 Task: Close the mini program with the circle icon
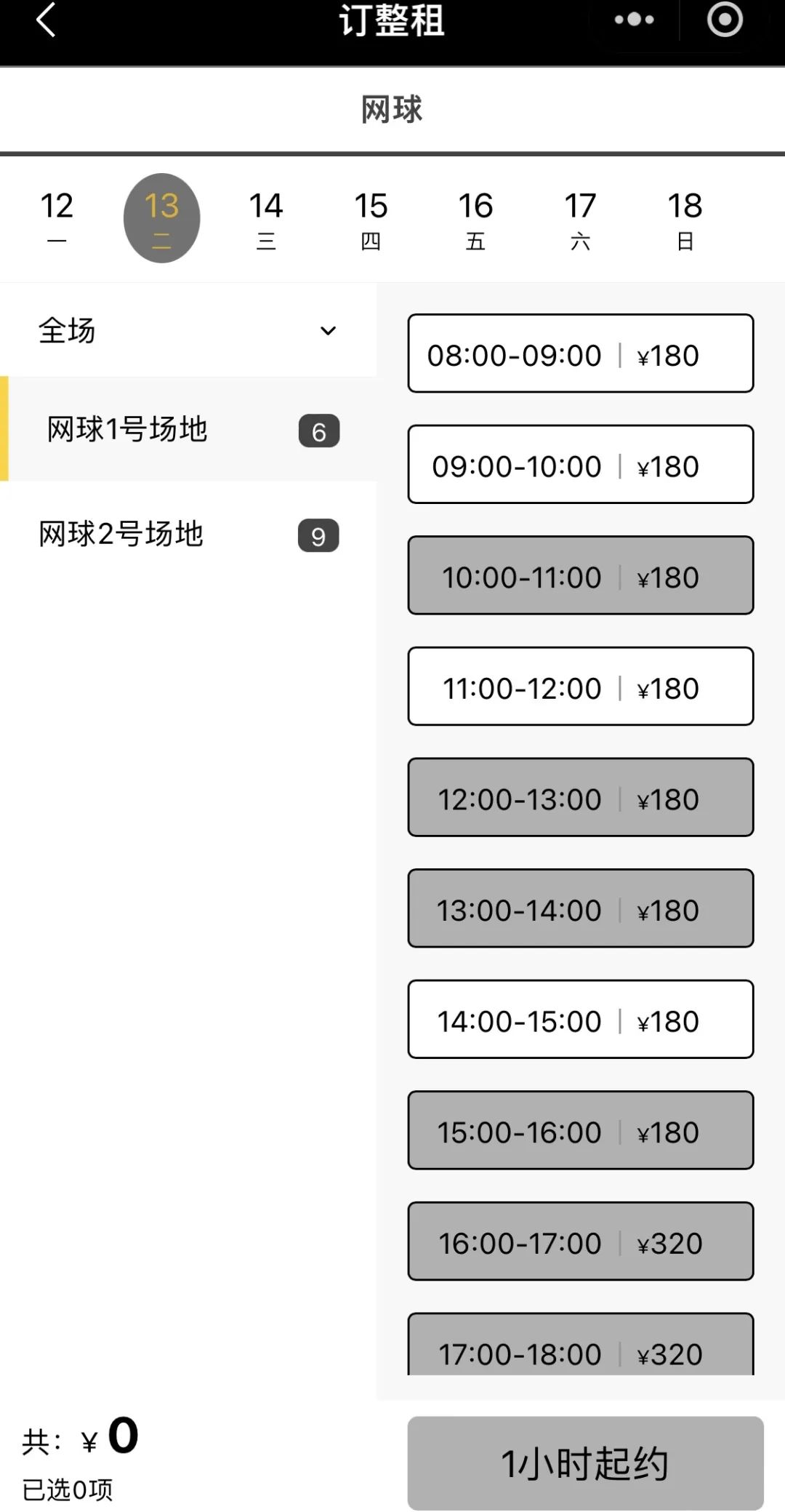pyautogui.click(x=724, y=20)
